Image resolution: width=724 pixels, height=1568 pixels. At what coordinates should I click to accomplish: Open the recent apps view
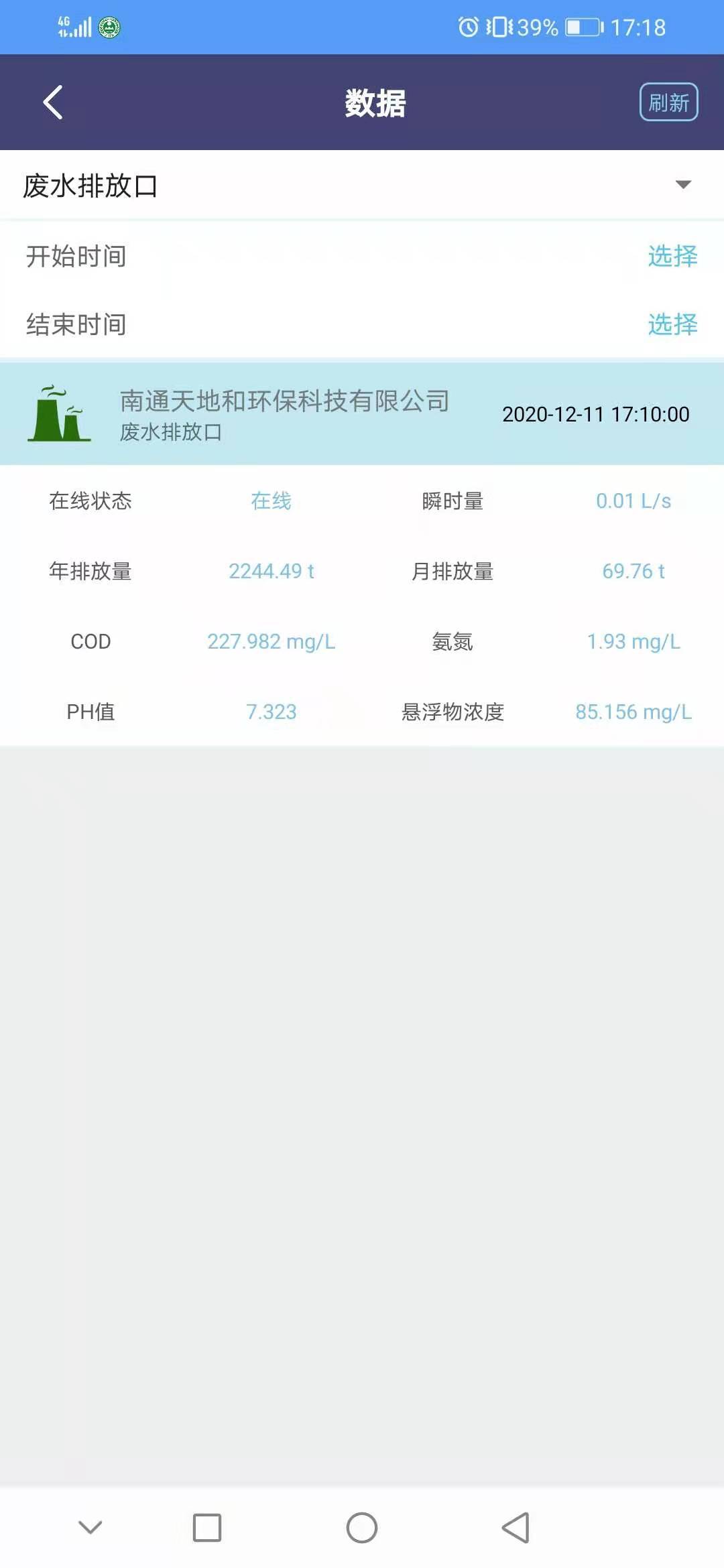(207, 1528)
